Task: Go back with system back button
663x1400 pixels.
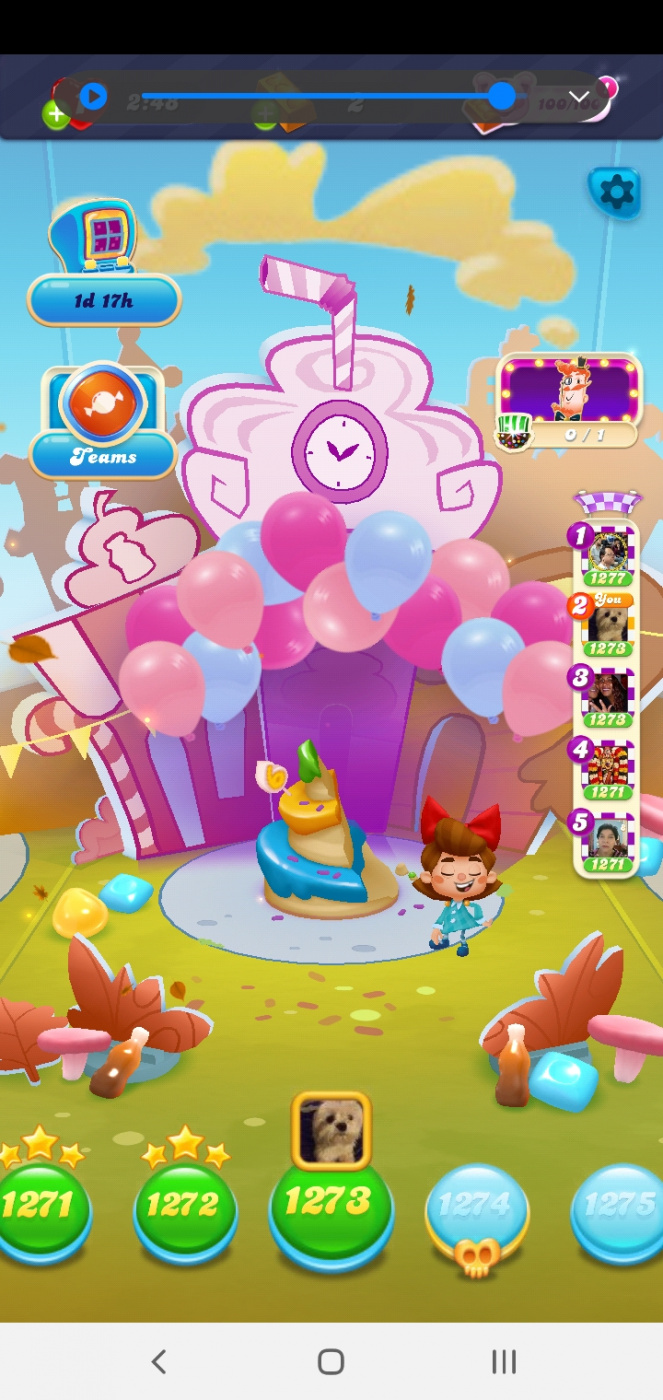Action: pyautogui.click(x=158, y=1361)
